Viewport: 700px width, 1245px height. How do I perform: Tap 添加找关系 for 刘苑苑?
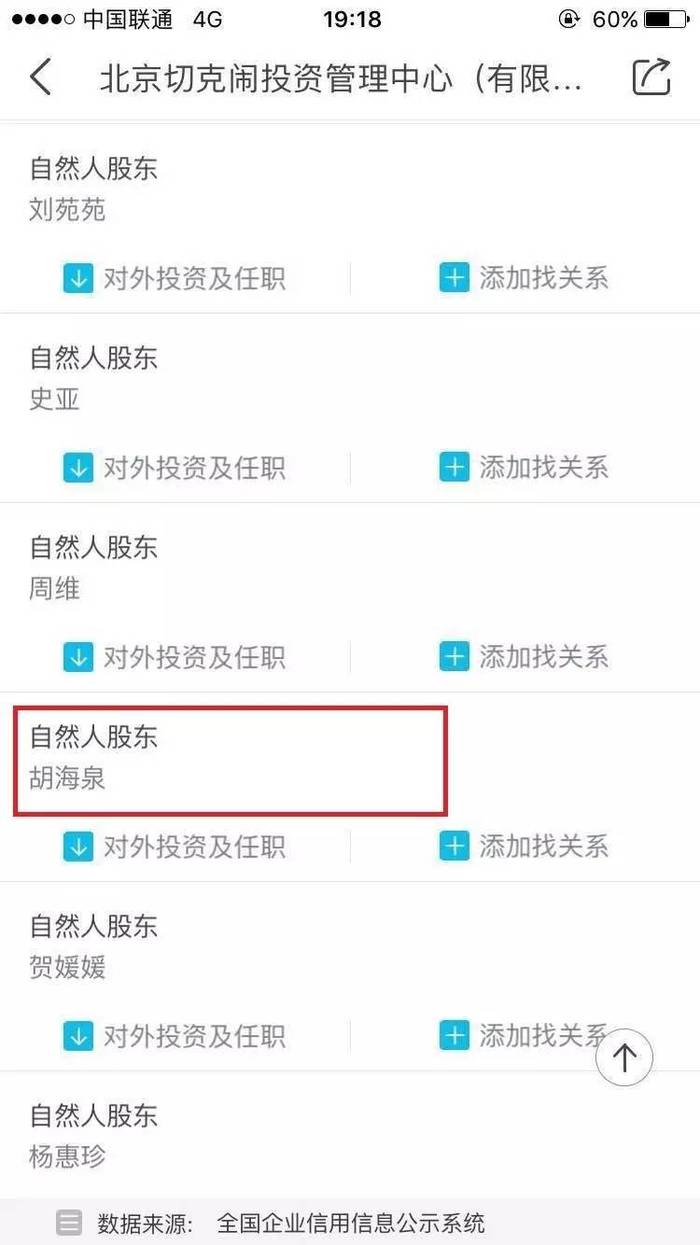pyautogui.click(x=524, y=278)
